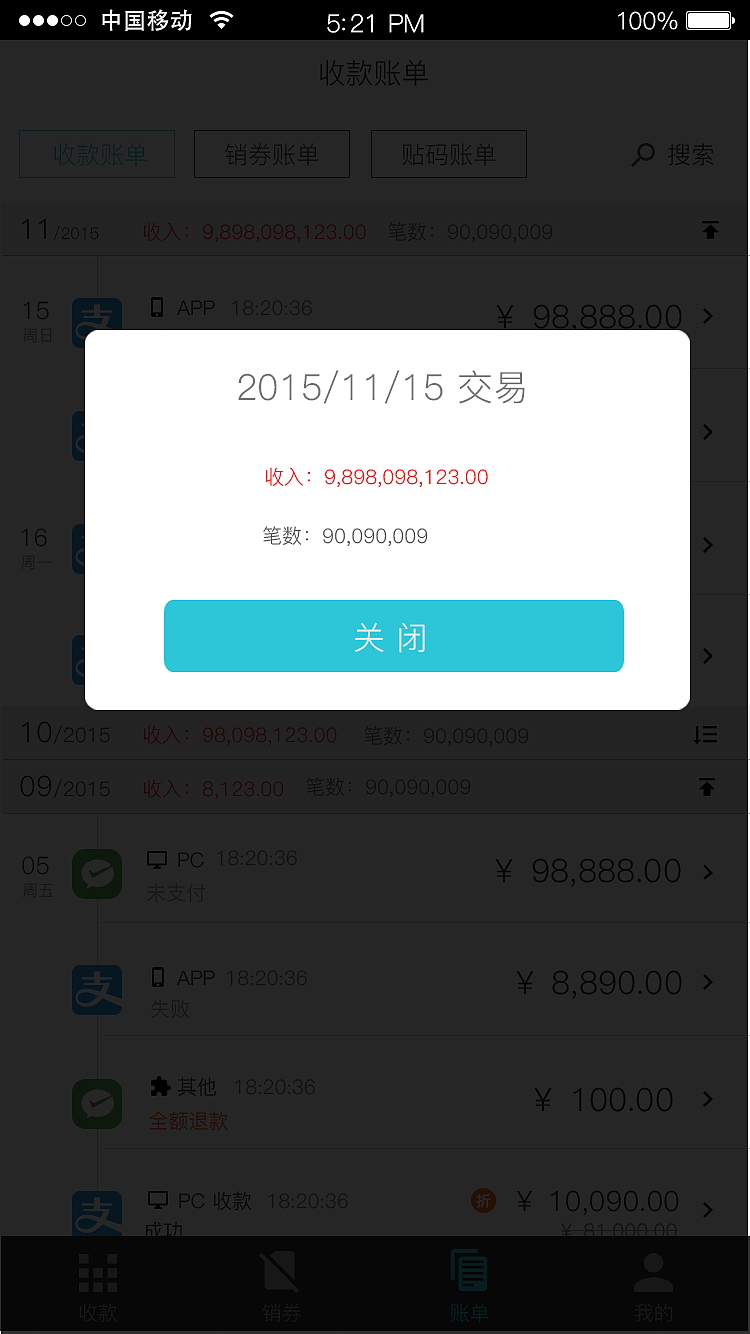Open the 我的 profile icon
The height and width of the screenshot is (1334, 750).
(x=653, y=1272)
